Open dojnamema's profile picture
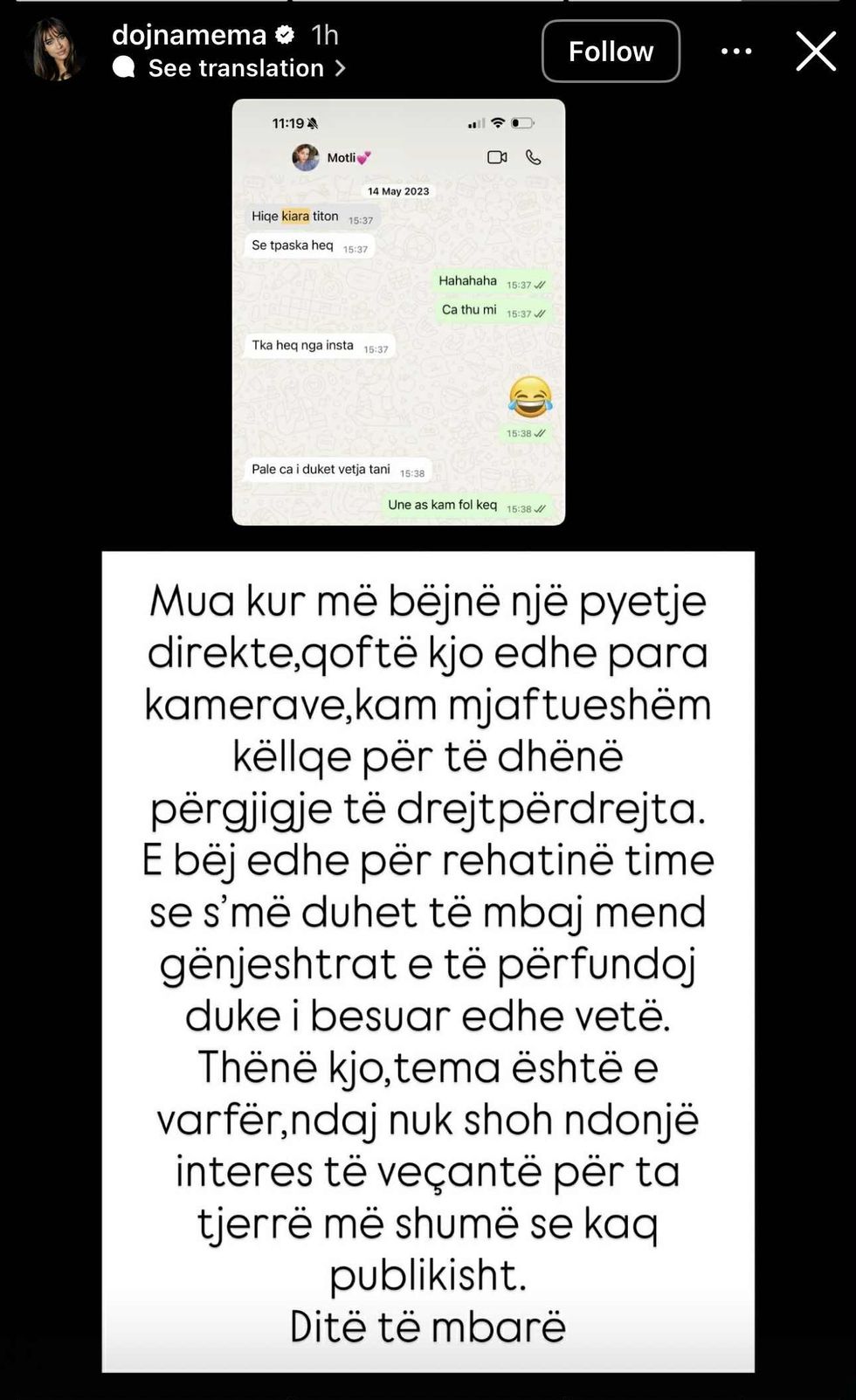 56,51
